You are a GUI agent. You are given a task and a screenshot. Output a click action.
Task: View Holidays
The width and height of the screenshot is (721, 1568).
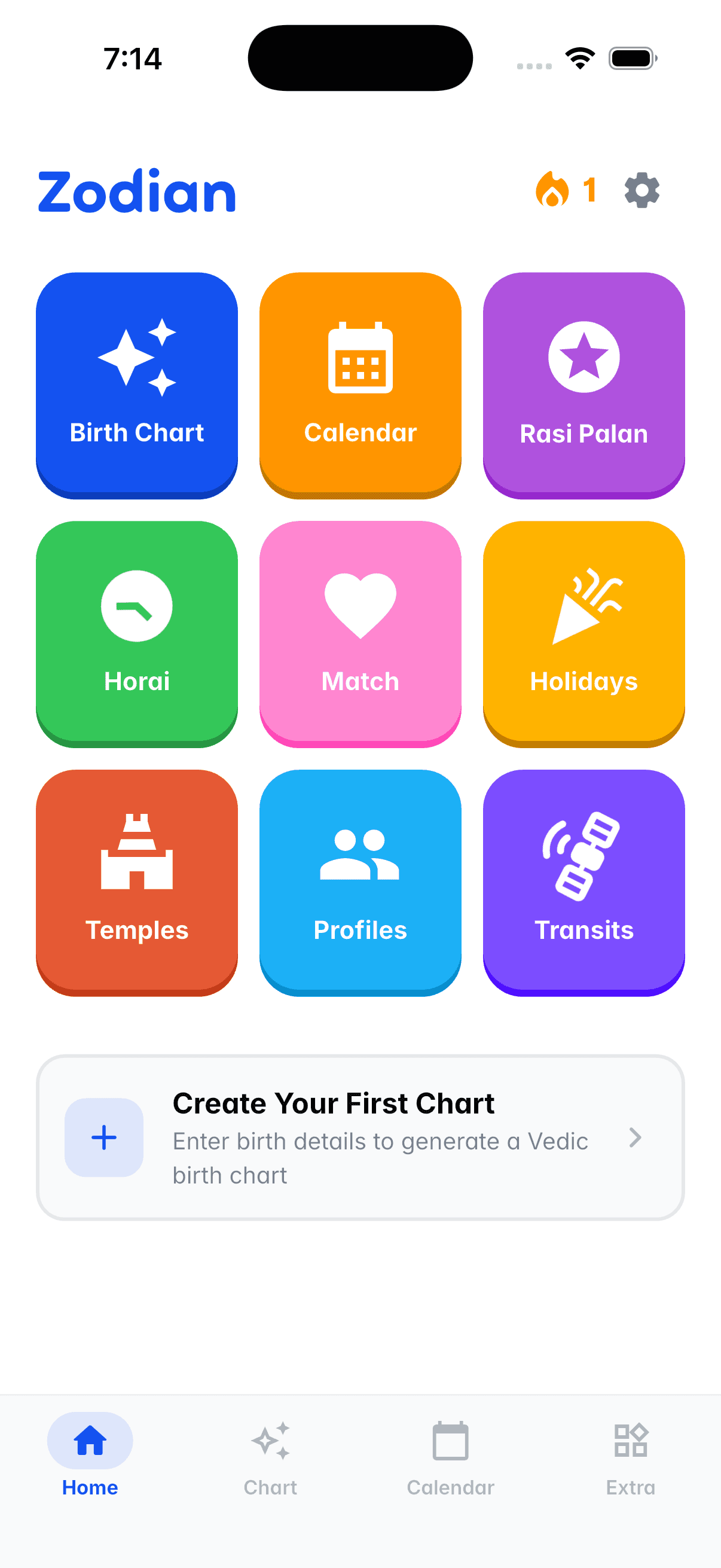[x=583, y=633]
